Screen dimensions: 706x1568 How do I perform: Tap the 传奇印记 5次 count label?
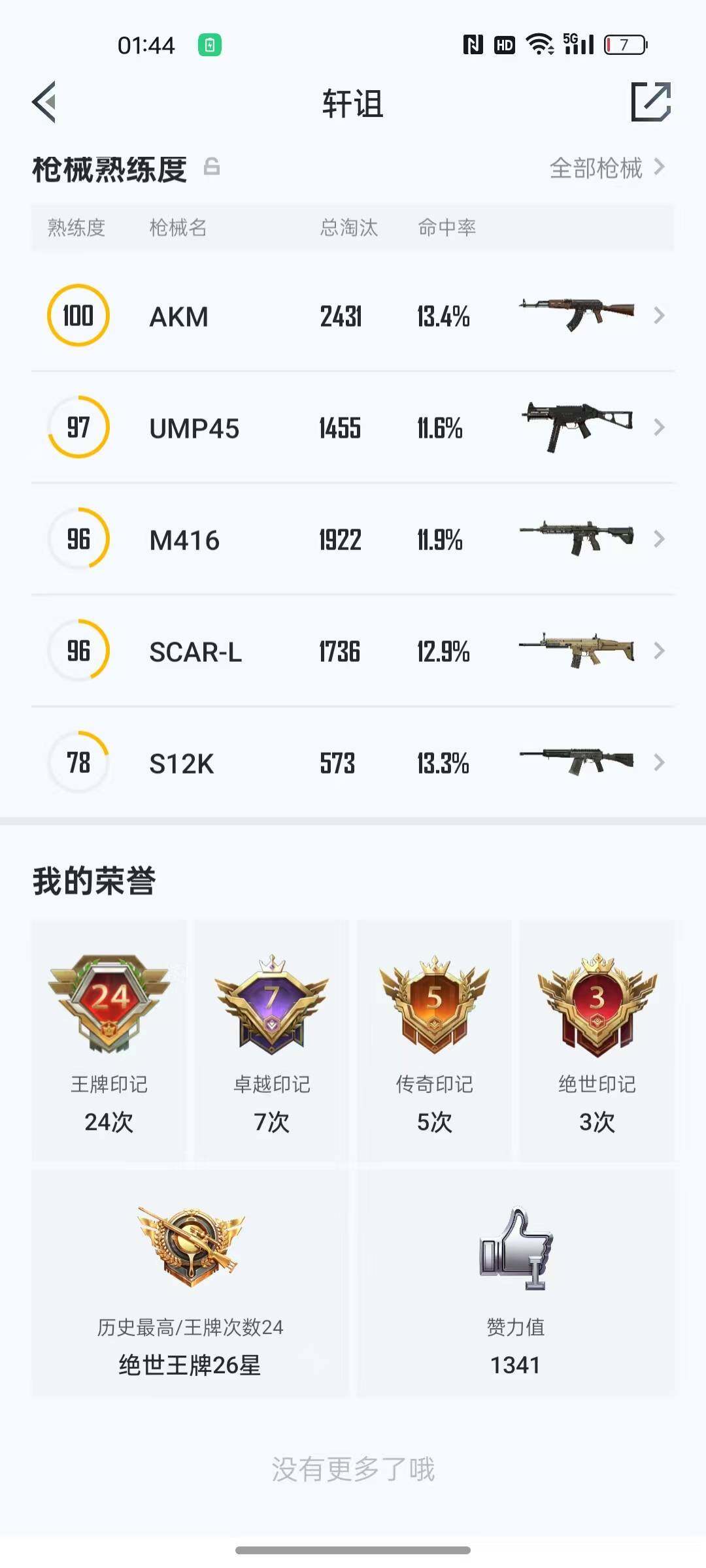(433, 1122)
